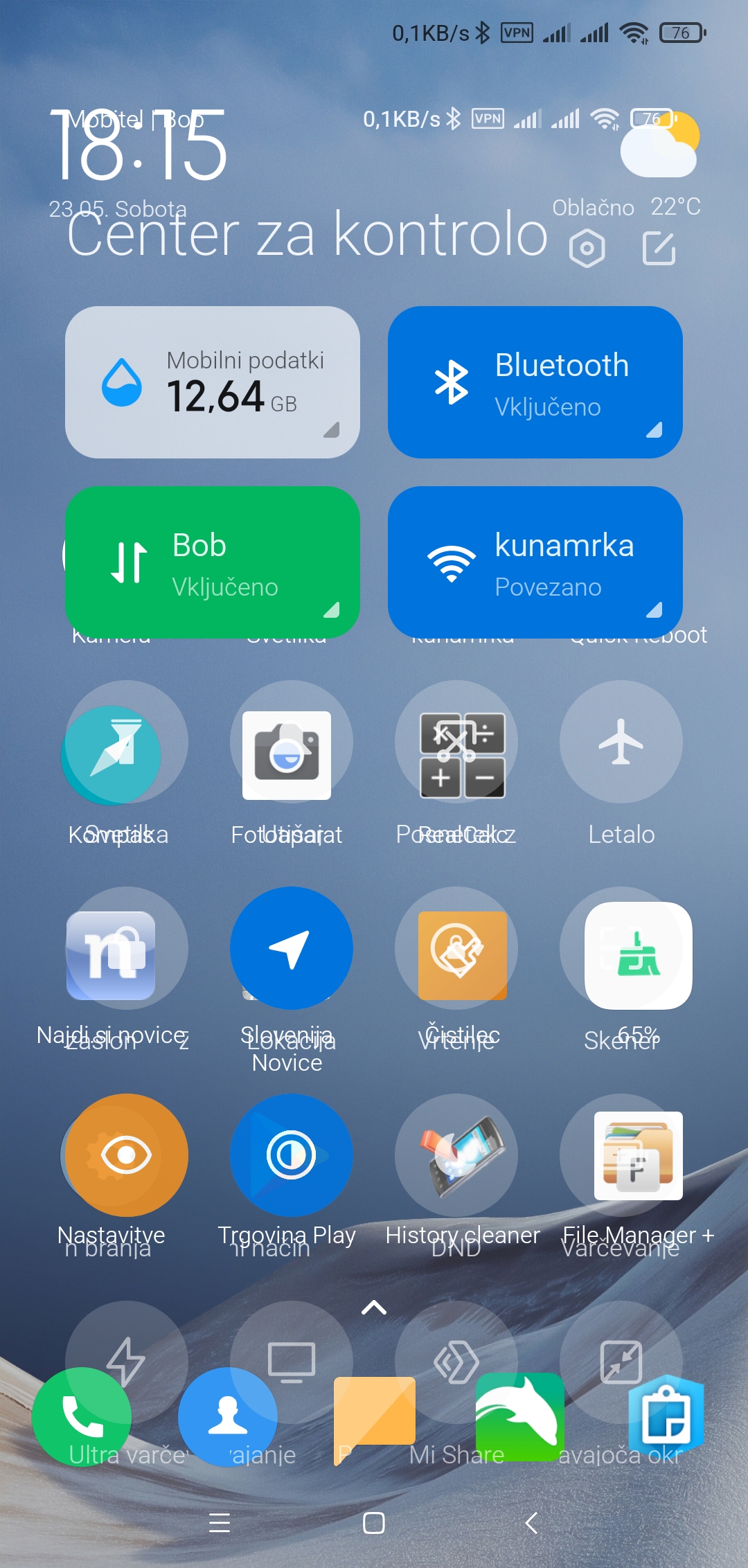Toggle the Bob mobile data tile
This screenshot has width=748, height=1568.
click(x=213, y=562)
